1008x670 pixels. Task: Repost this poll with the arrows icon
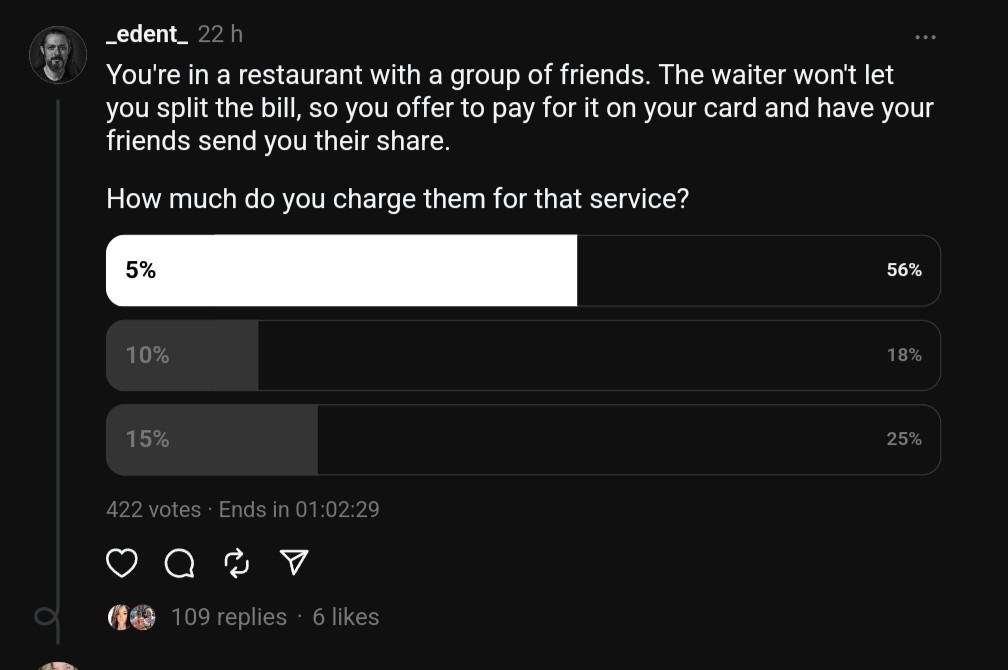pos(236,564)
